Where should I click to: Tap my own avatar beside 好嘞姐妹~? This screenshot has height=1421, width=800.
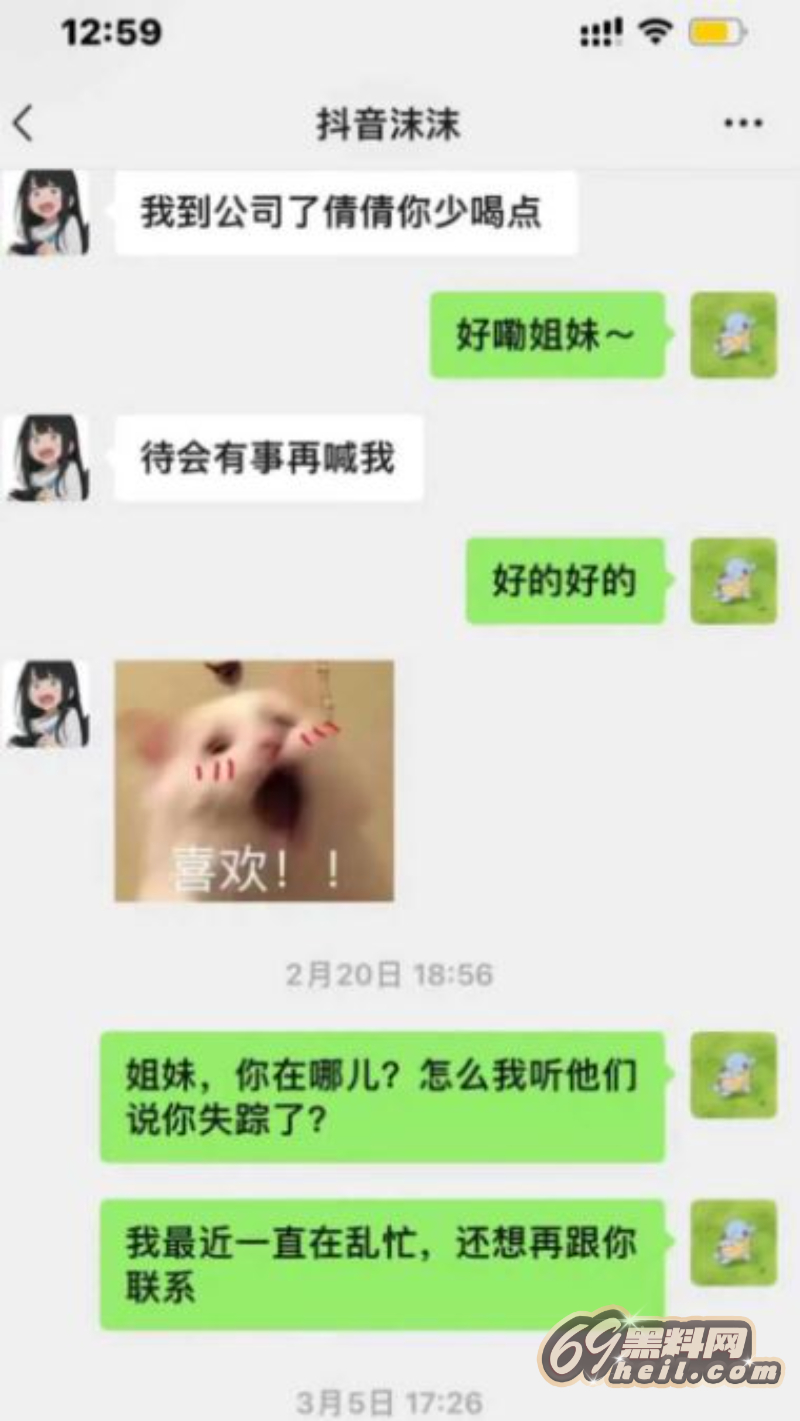tap(733, 335)
